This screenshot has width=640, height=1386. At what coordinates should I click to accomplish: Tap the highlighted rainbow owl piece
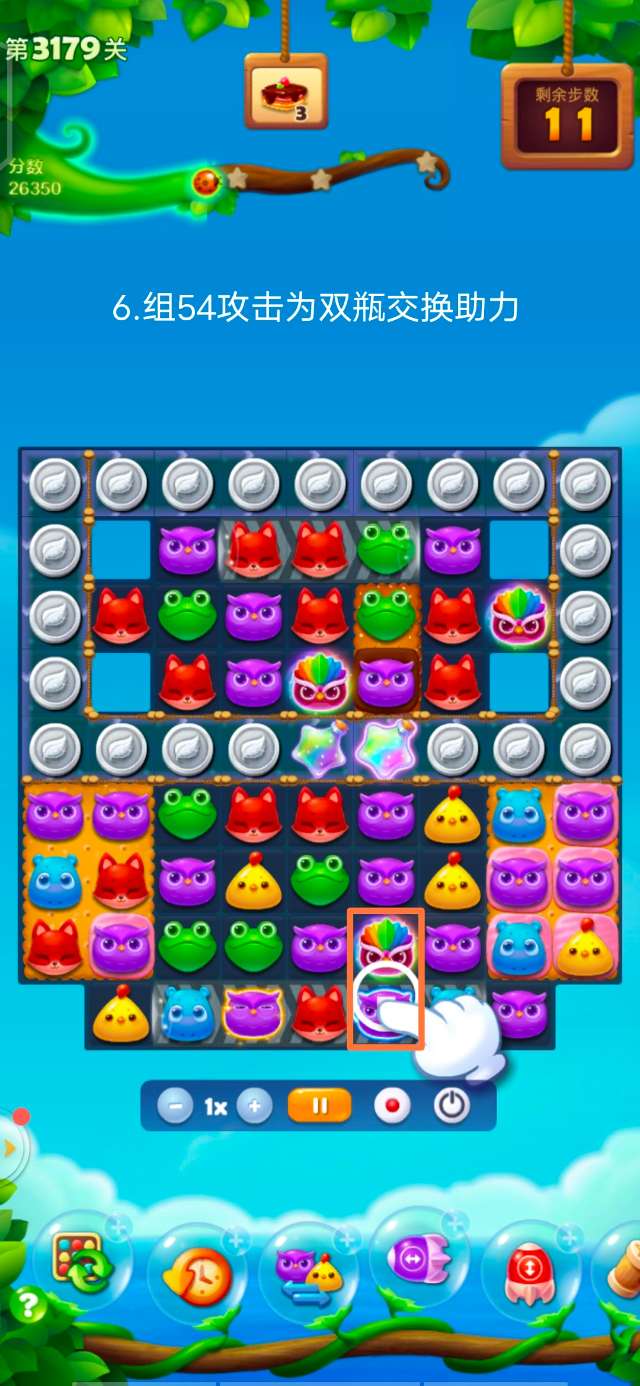click(385, 944)
